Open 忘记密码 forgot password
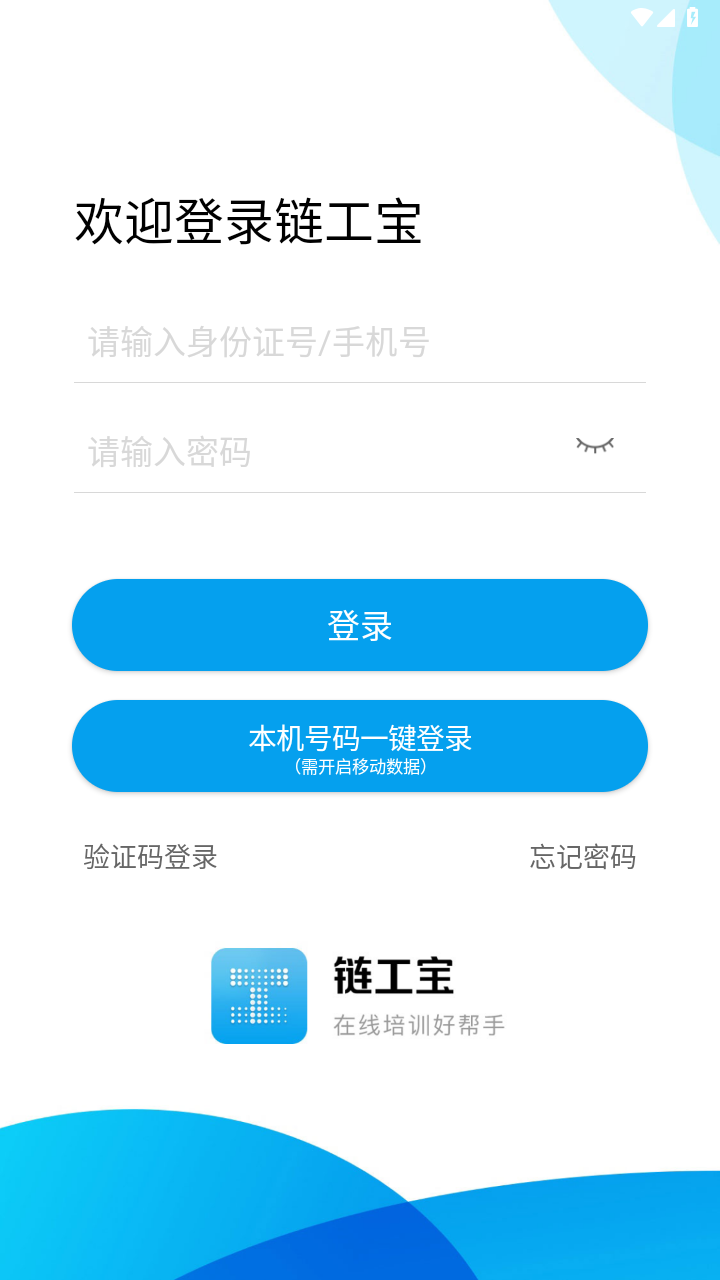720x1280 pixels. 582,857
